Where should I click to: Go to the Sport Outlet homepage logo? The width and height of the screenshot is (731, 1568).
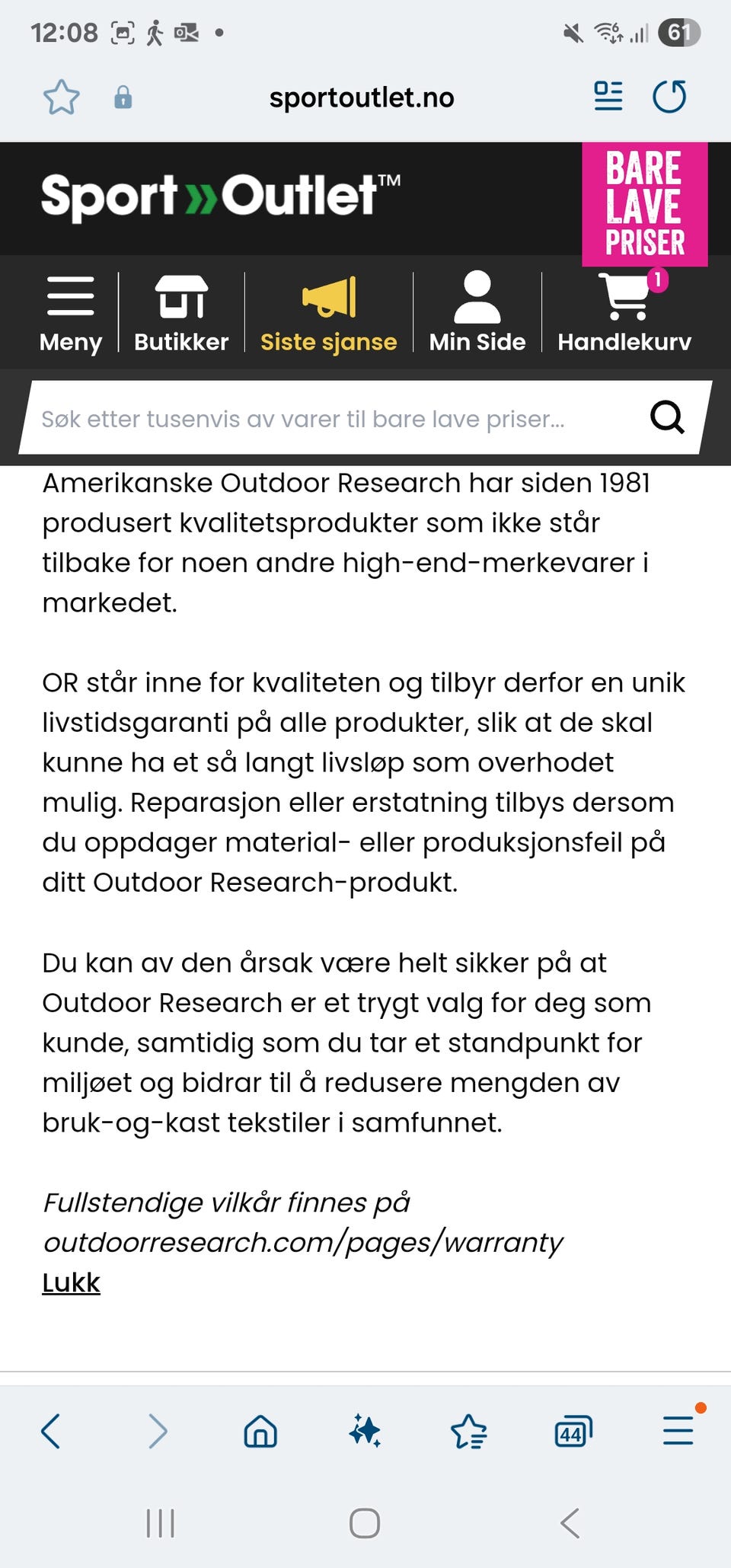[x=220, y=196]
